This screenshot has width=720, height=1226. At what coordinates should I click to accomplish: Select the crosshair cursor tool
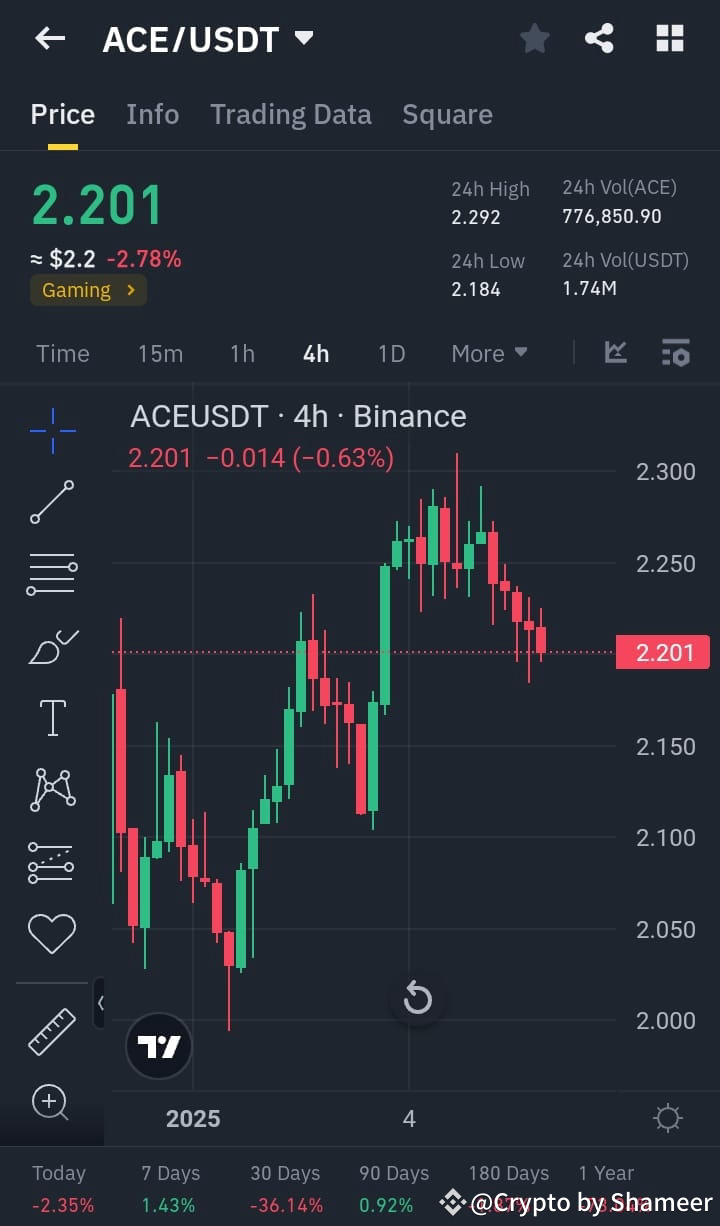52,432
